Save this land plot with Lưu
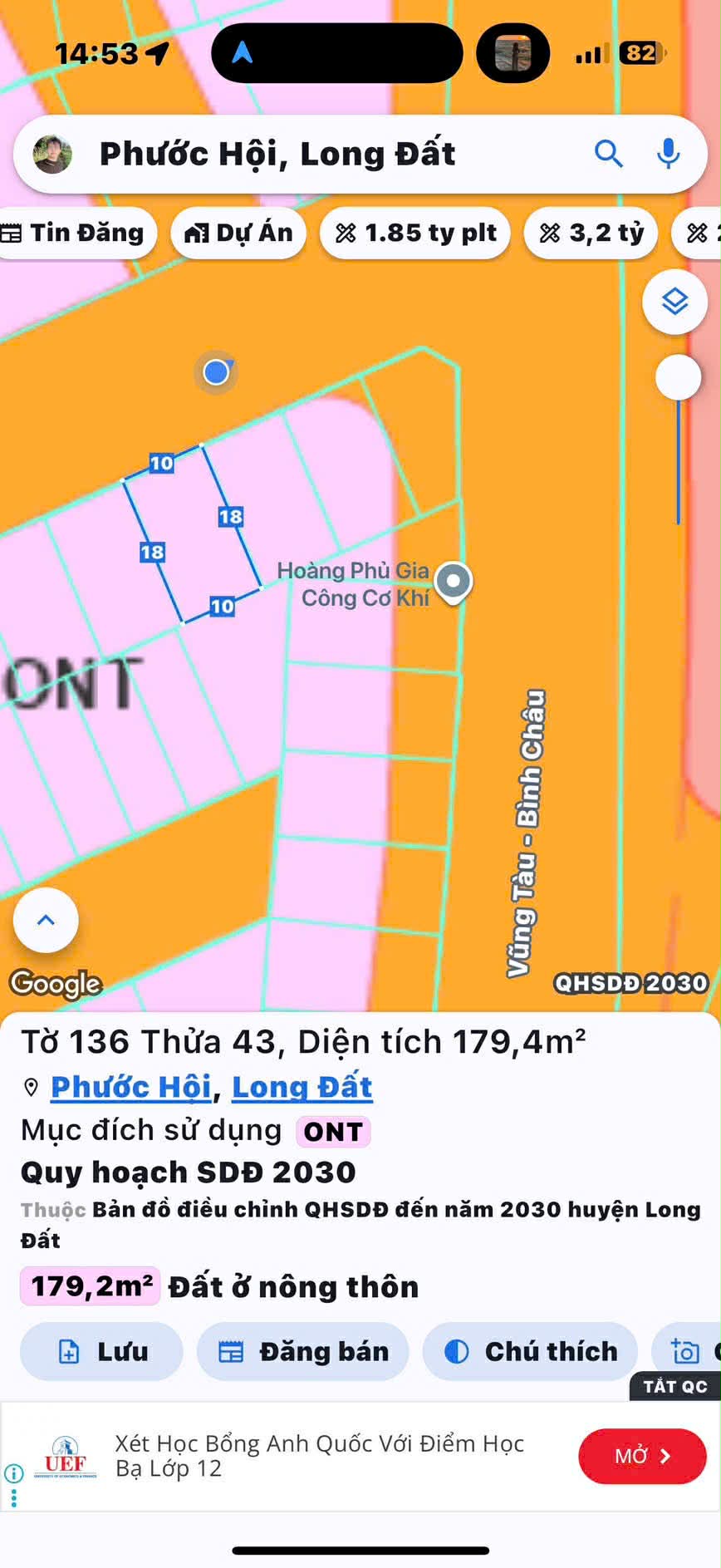This screenshot has height=1568, width=721. [102, 1351]
